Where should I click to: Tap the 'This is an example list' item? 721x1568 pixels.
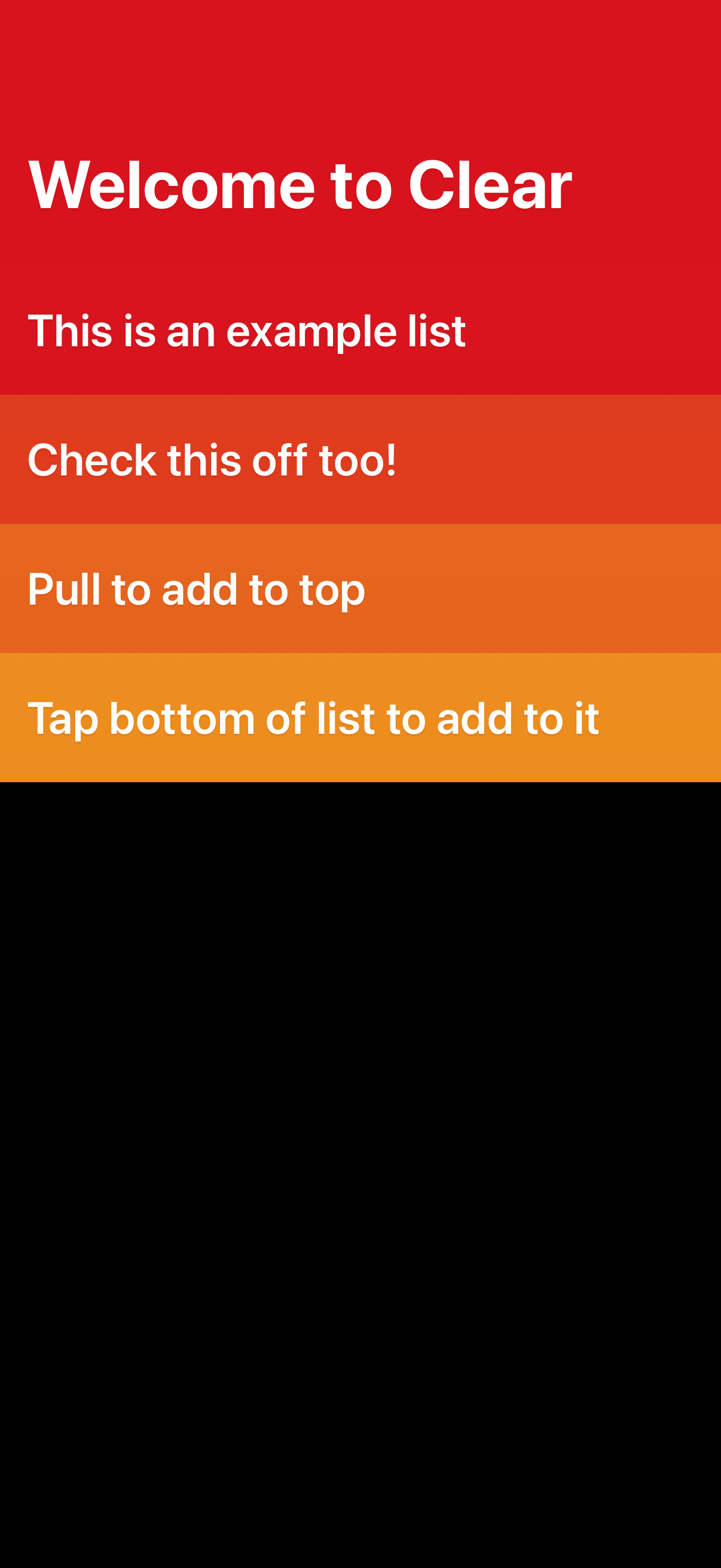[x=246, y=331]
